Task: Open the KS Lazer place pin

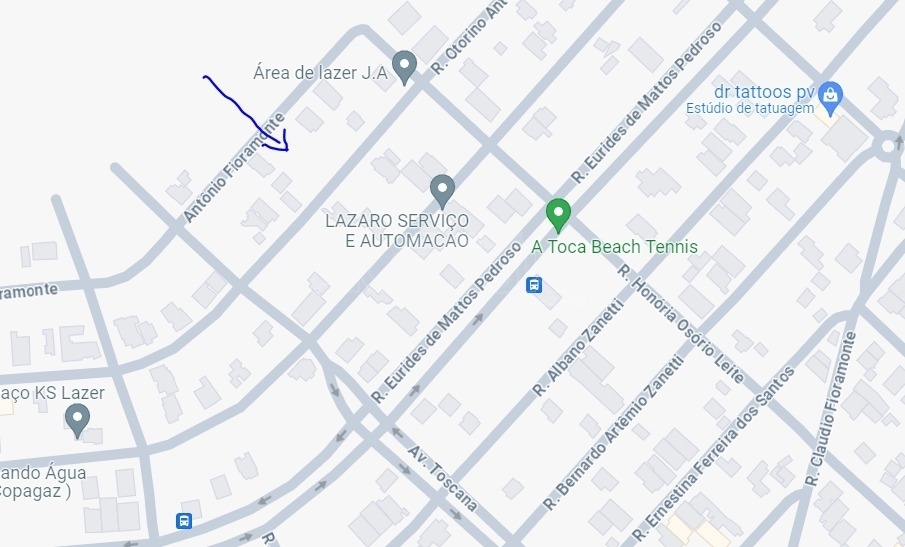Action: [78, 419]
